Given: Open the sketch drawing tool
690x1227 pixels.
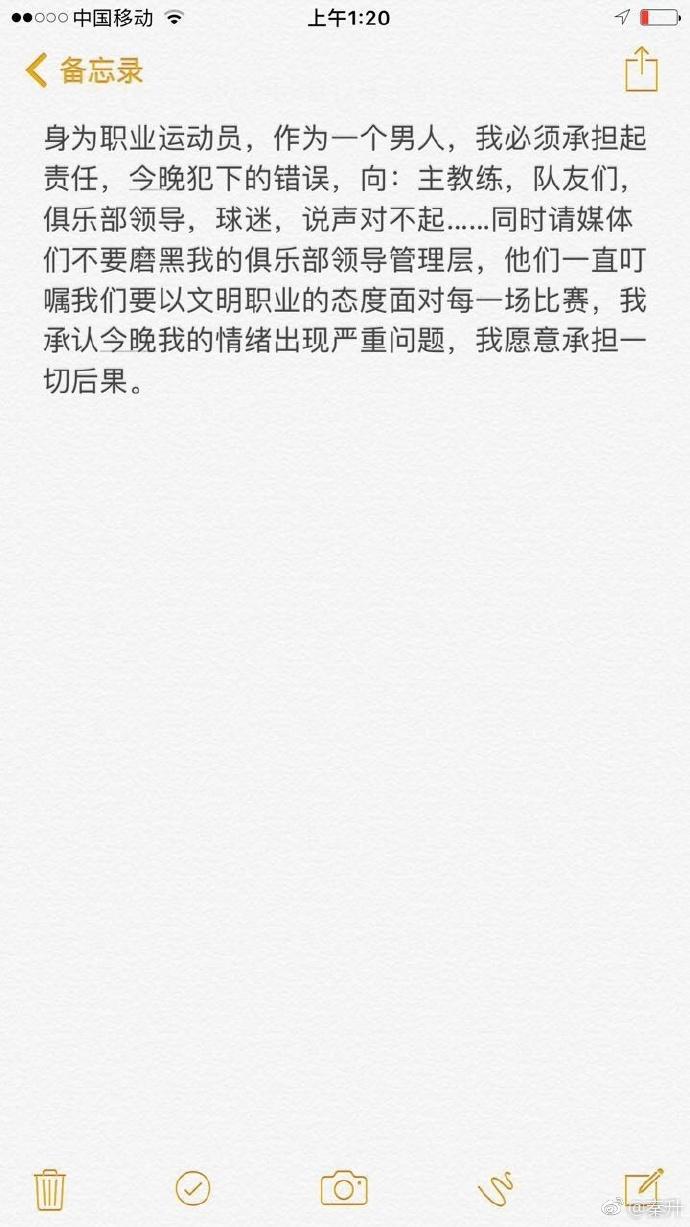Looking at the screenshot, I should pos(496,1188).
